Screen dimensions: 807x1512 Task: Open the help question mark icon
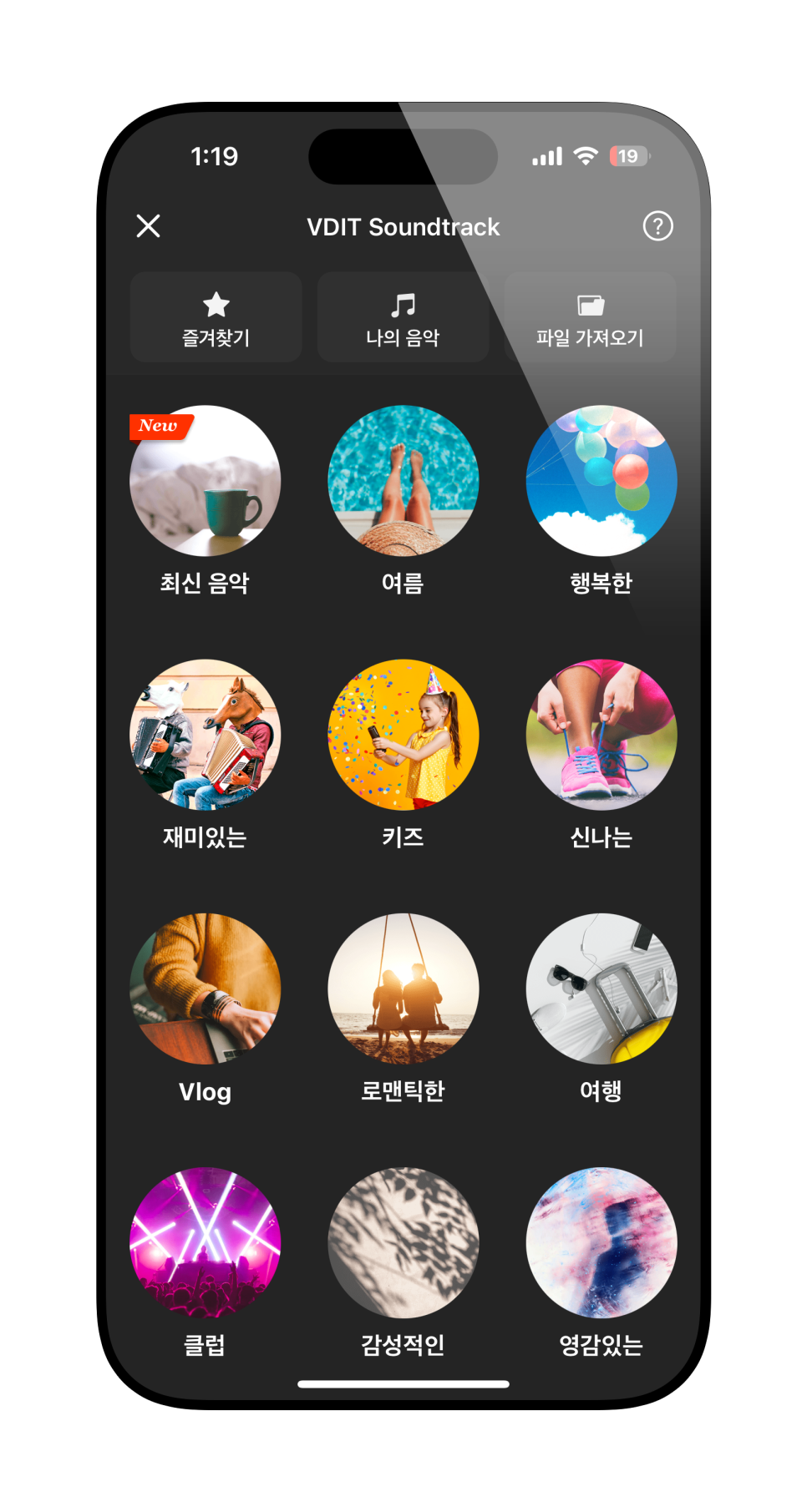pyautogui.click(x=657, y=225)
